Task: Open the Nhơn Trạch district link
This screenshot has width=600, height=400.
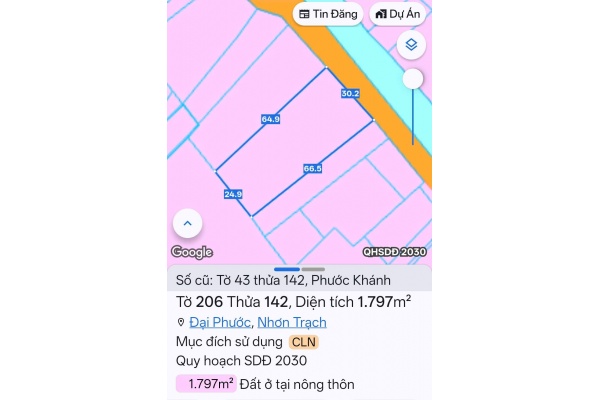Action: pos(291,322)
